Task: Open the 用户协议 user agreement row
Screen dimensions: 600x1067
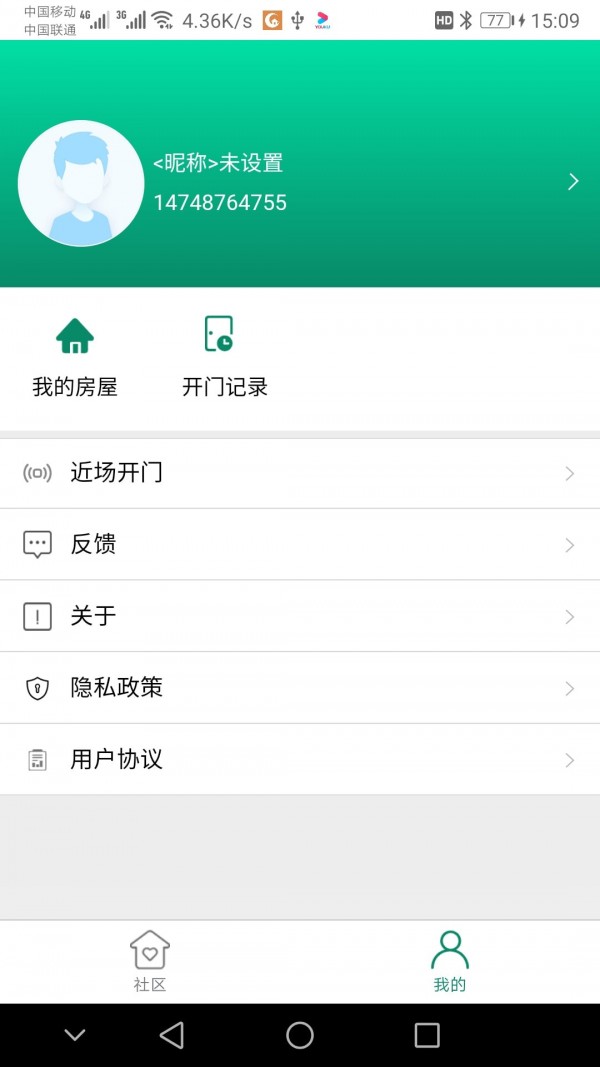Action: (300, 760)
